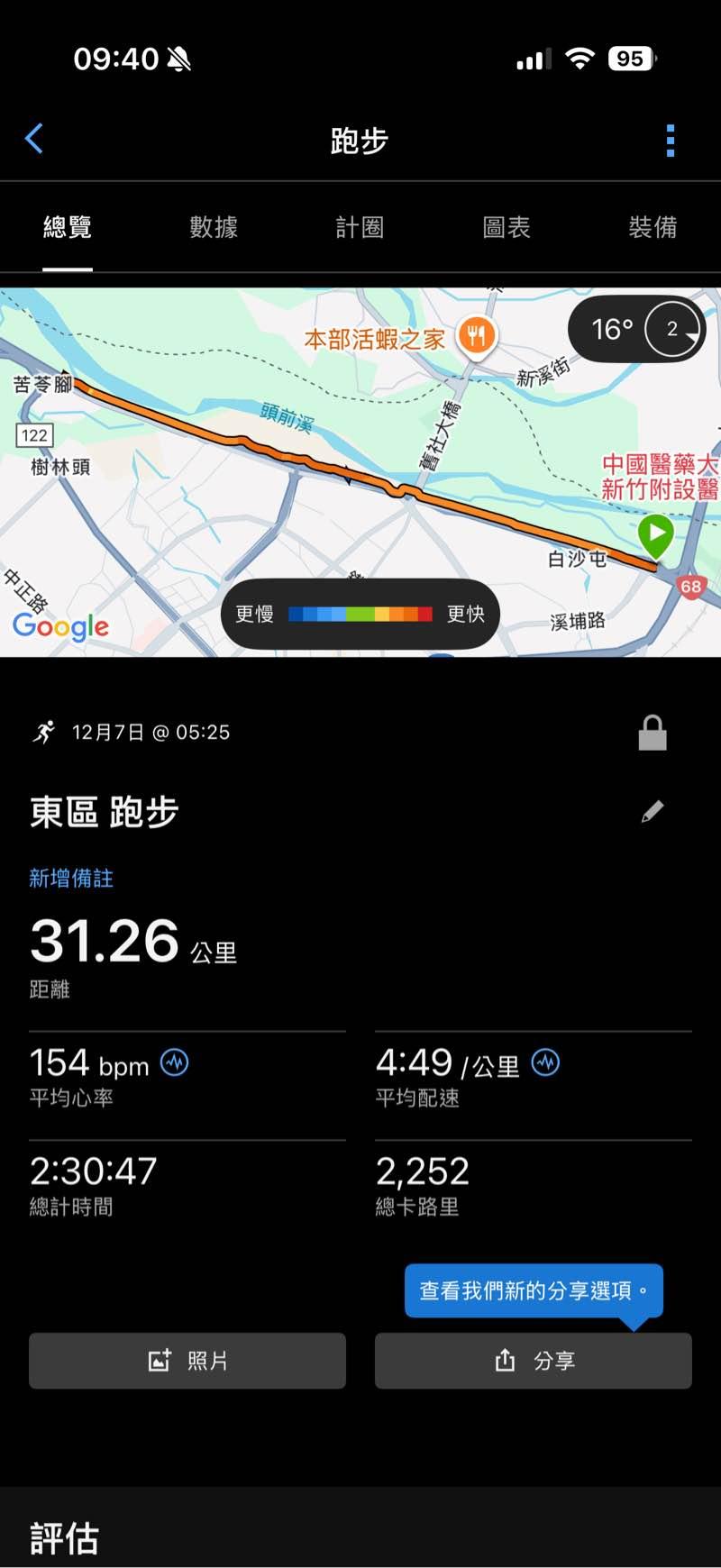
Task: Tap the info icon beside 4:49 pace
Action: click(546, 1063)
